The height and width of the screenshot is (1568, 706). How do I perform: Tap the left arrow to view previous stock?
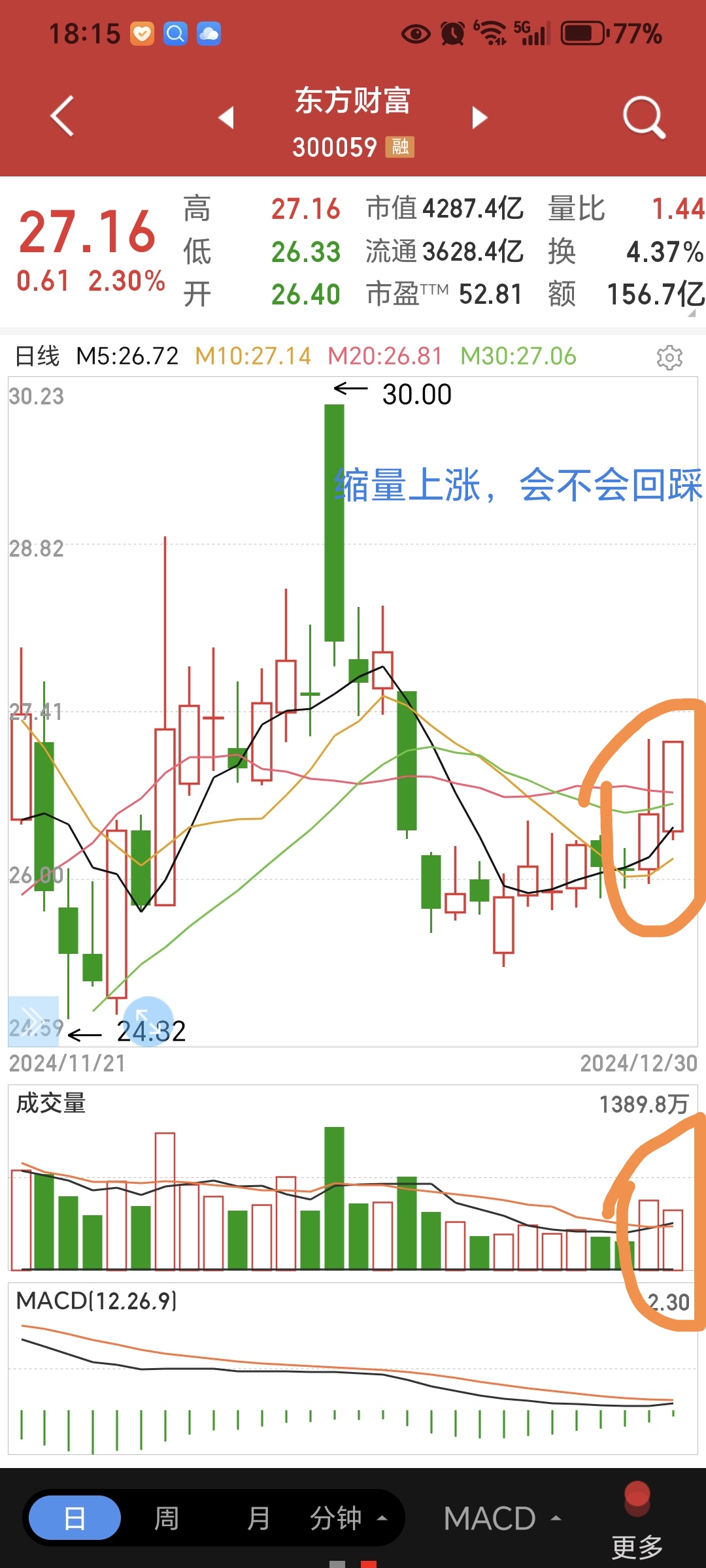[x=226, y=118]
